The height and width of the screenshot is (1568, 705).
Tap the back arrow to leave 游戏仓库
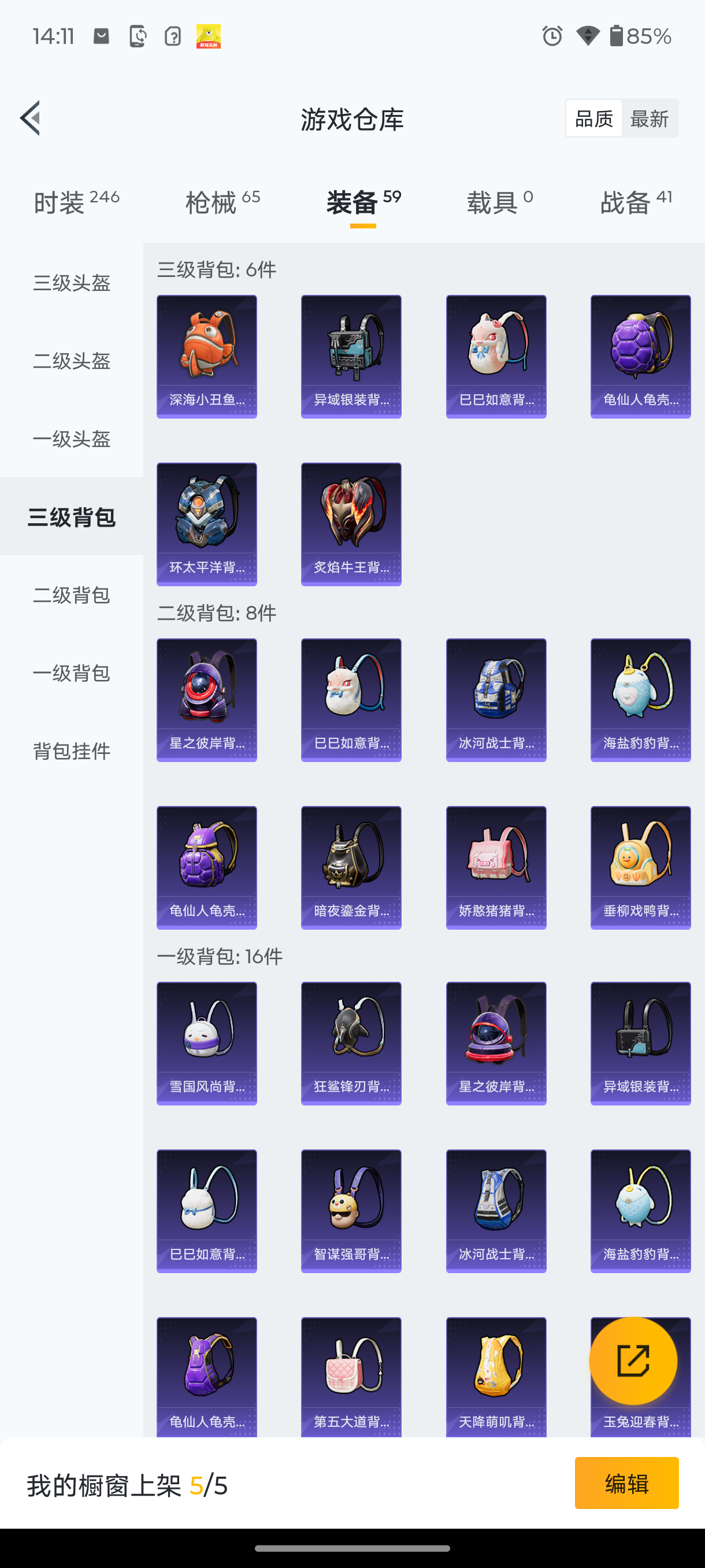coord(30,119)
